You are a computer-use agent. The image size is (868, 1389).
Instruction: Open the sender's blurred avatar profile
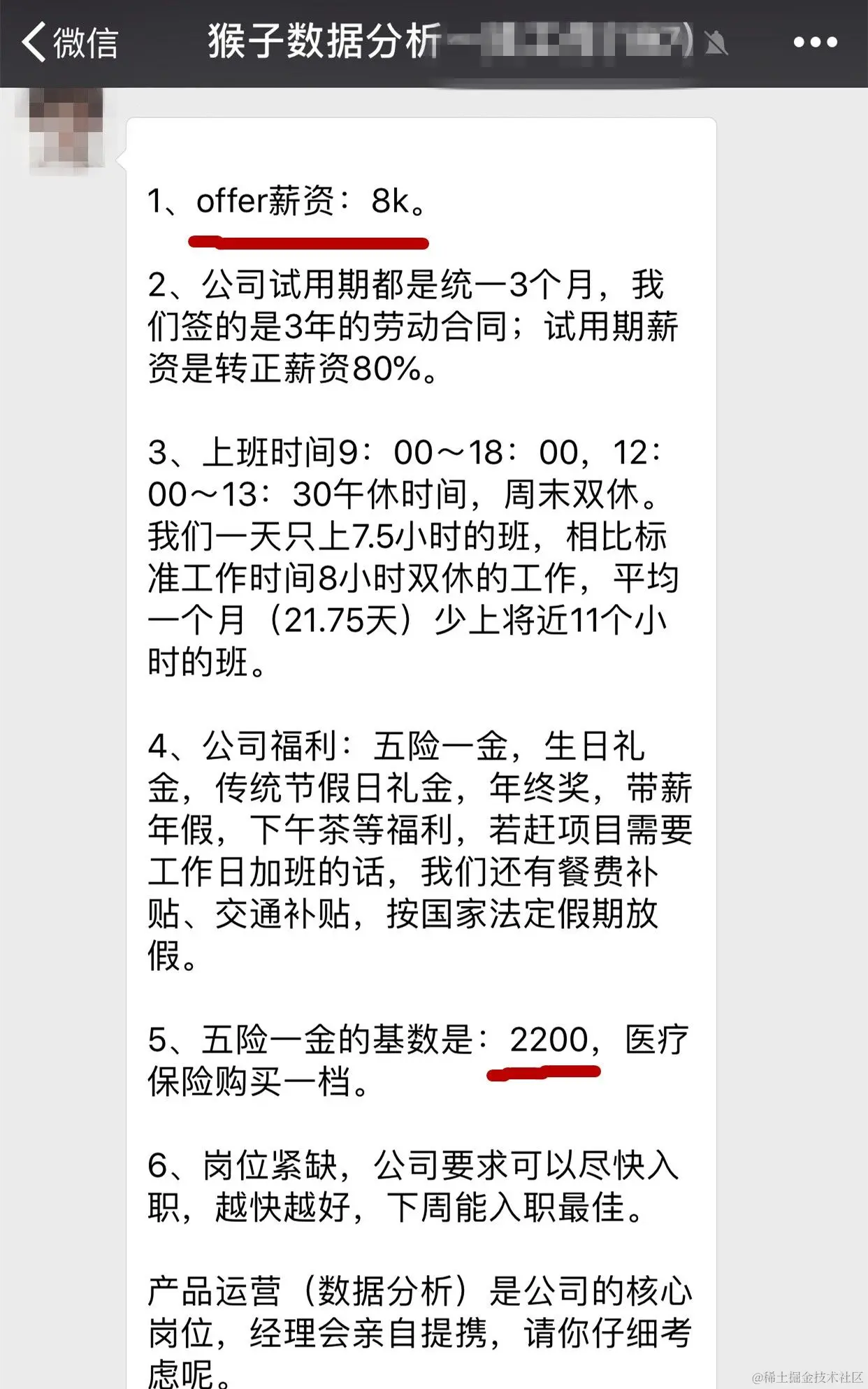click(x=66, y=130)
